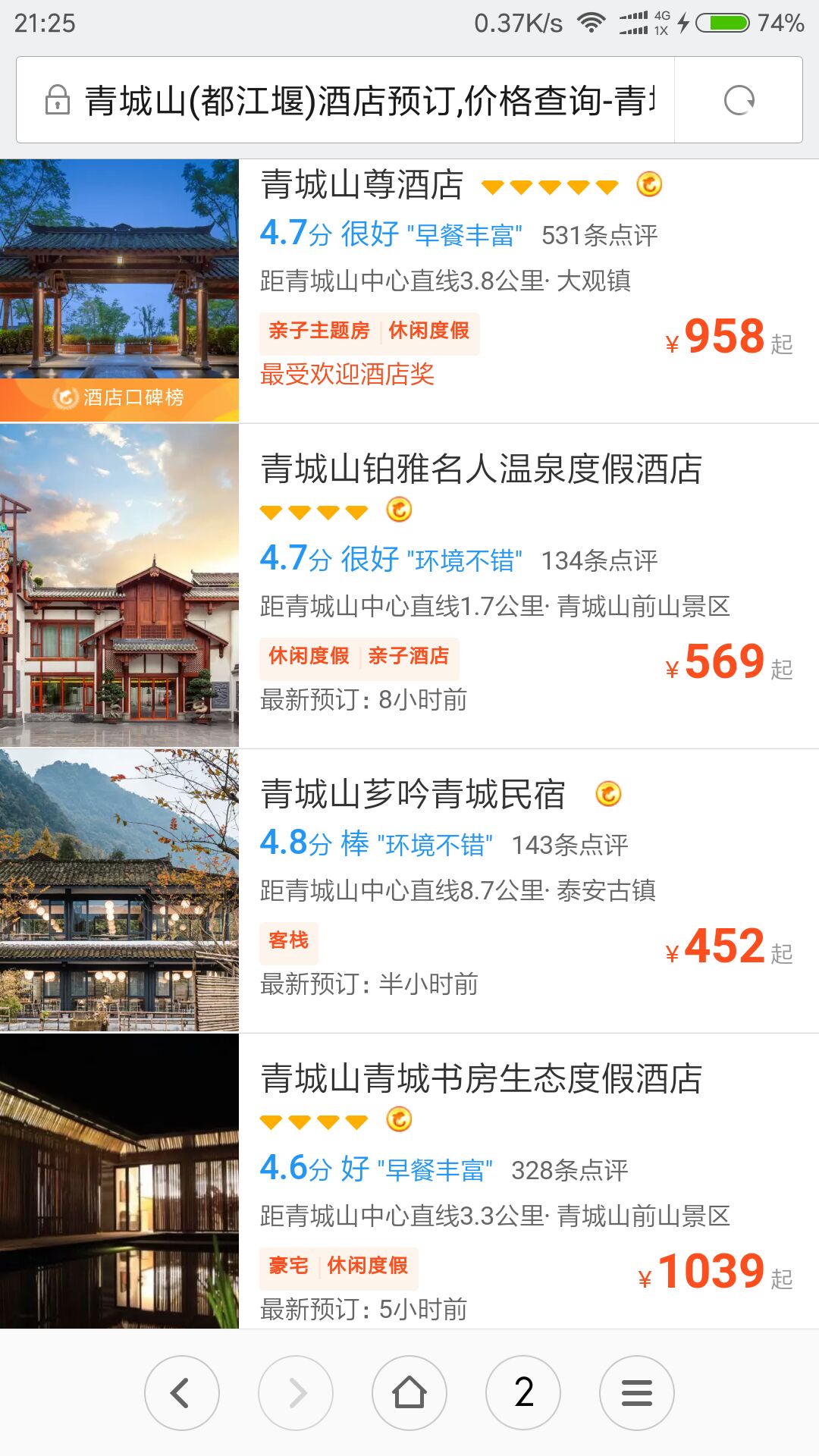Tap the URL address bar
The width and height of the screenshot is (819, 1456).
pyautogui.click(x=346, y=100)
